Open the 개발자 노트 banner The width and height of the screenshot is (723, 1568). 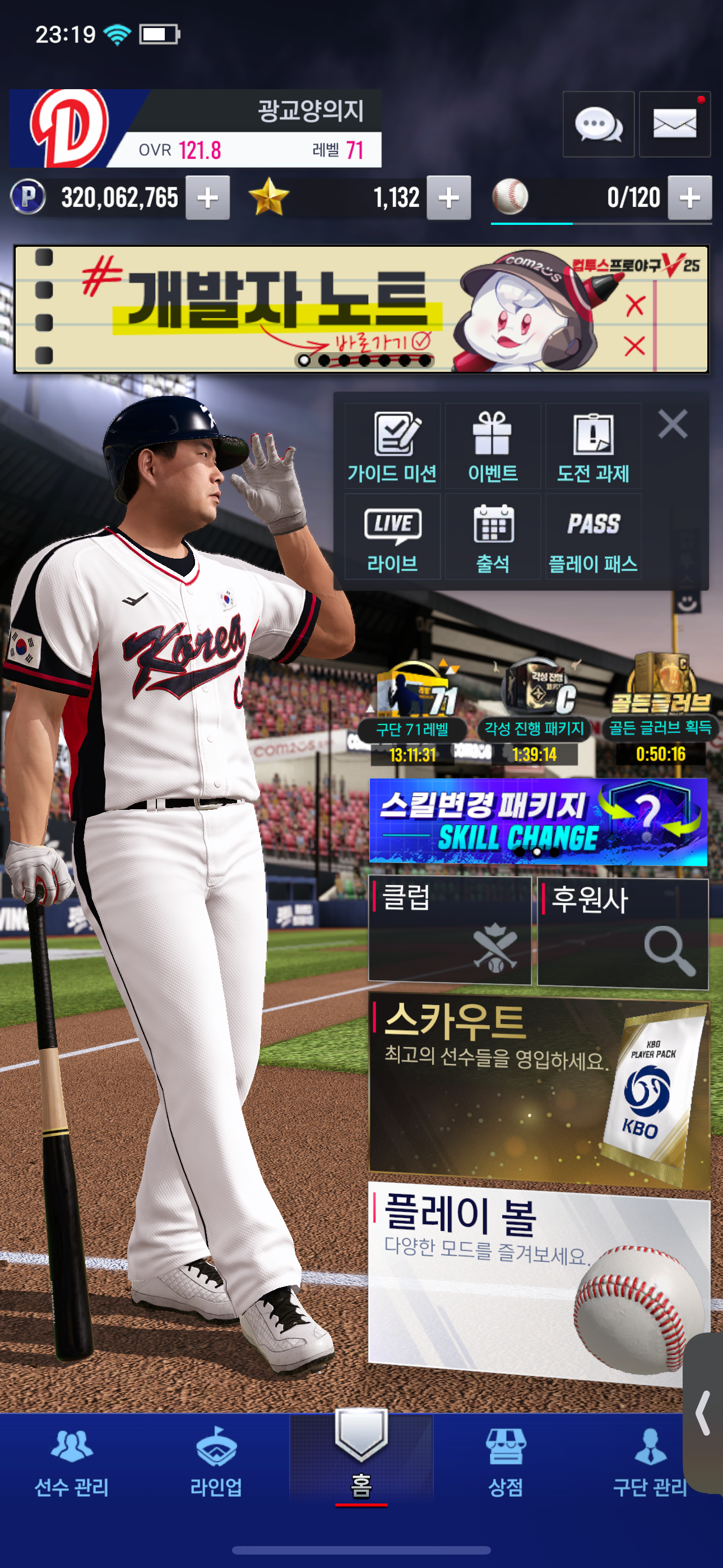(x=361, y=309)
